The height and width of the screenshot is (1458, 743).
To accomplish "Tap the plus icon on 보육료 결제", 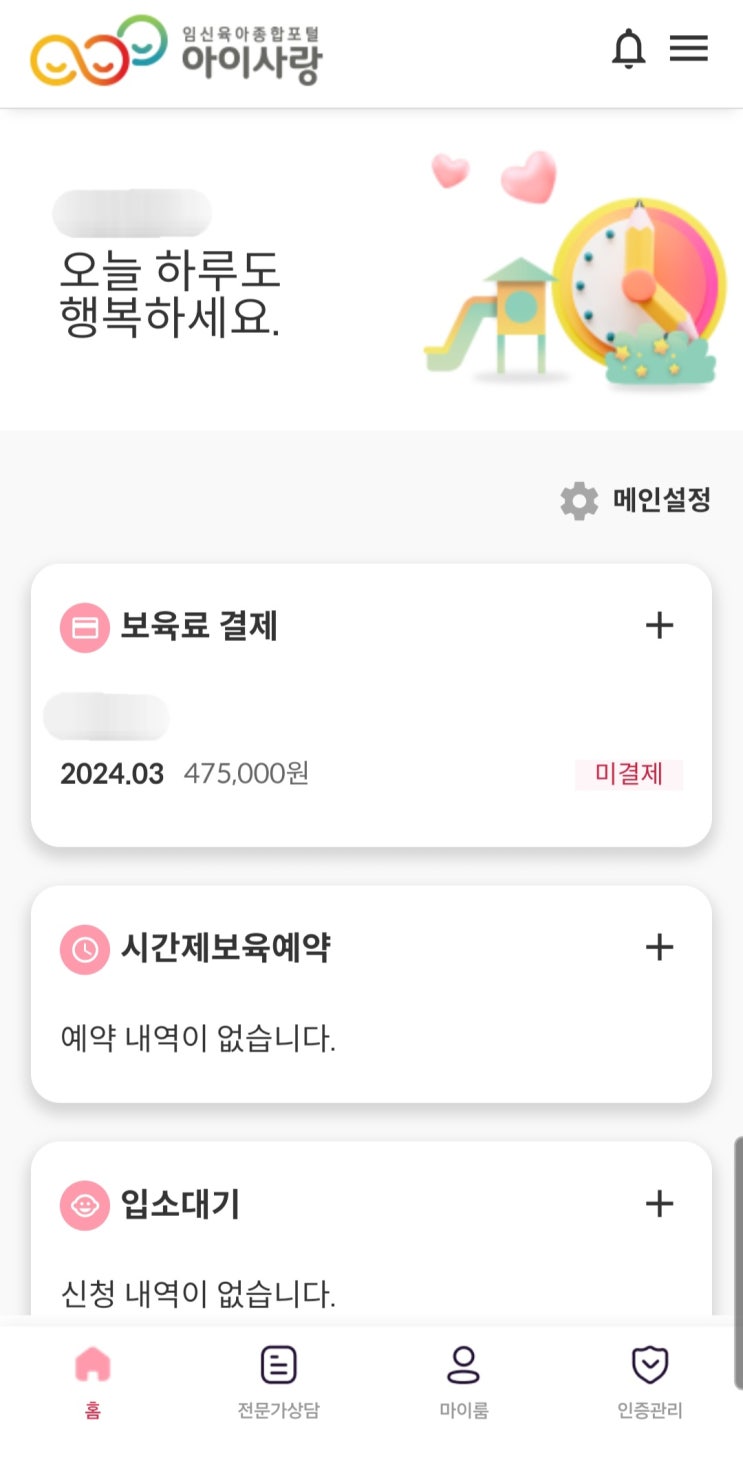I will click(659, 626).
